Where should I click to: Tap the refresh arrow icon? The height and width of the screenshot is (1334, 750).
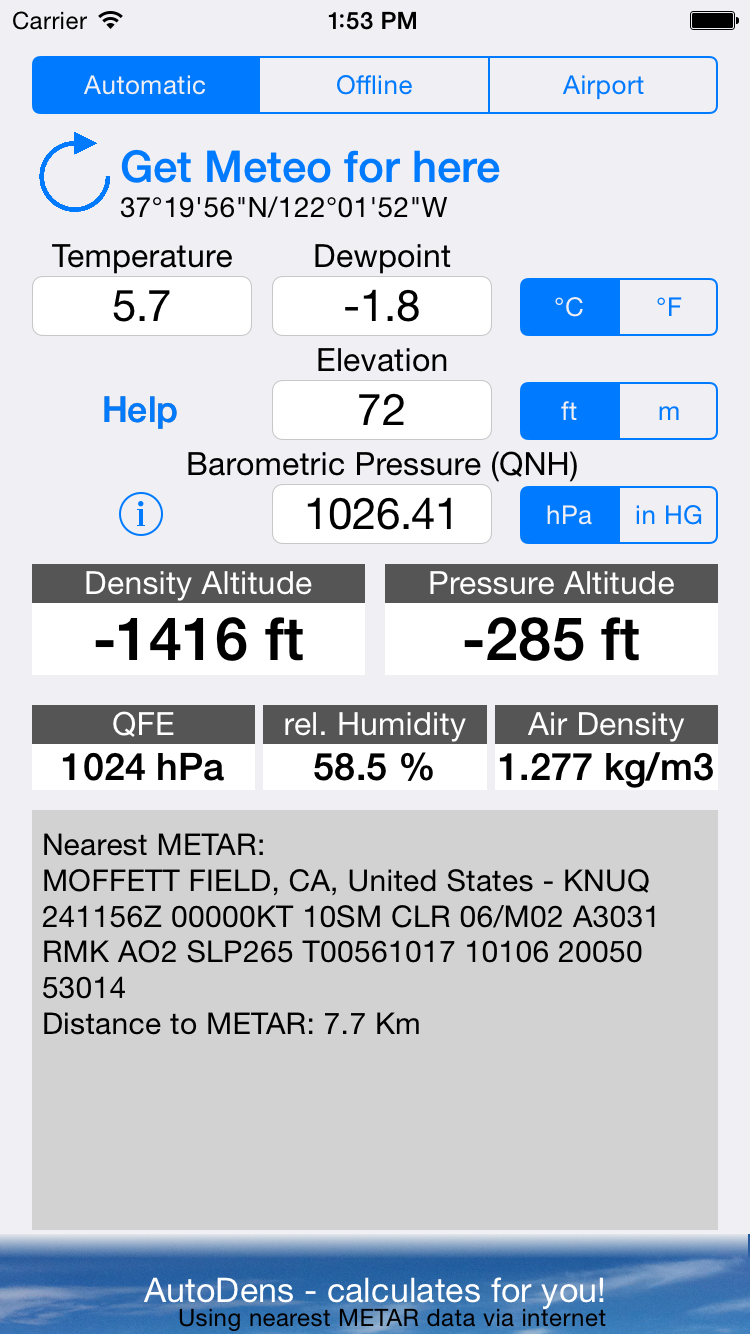pos(73,174)
